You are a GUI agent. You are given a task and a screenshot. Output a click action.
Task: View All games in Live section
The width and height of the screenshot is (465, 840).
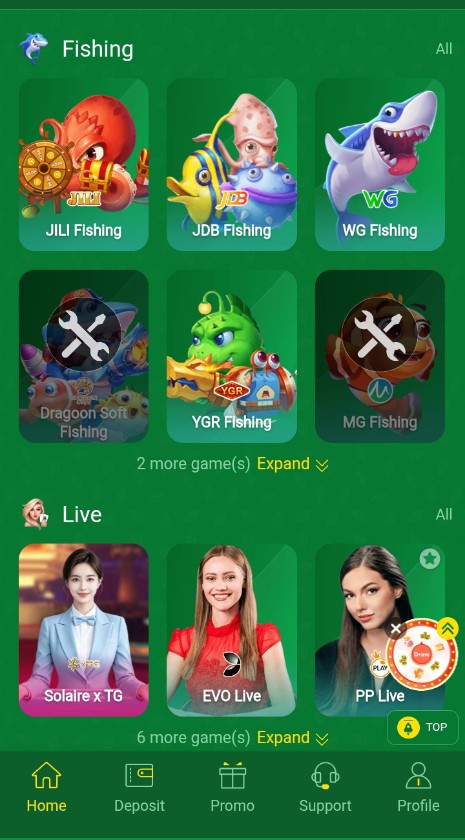[x=444, y=514]
